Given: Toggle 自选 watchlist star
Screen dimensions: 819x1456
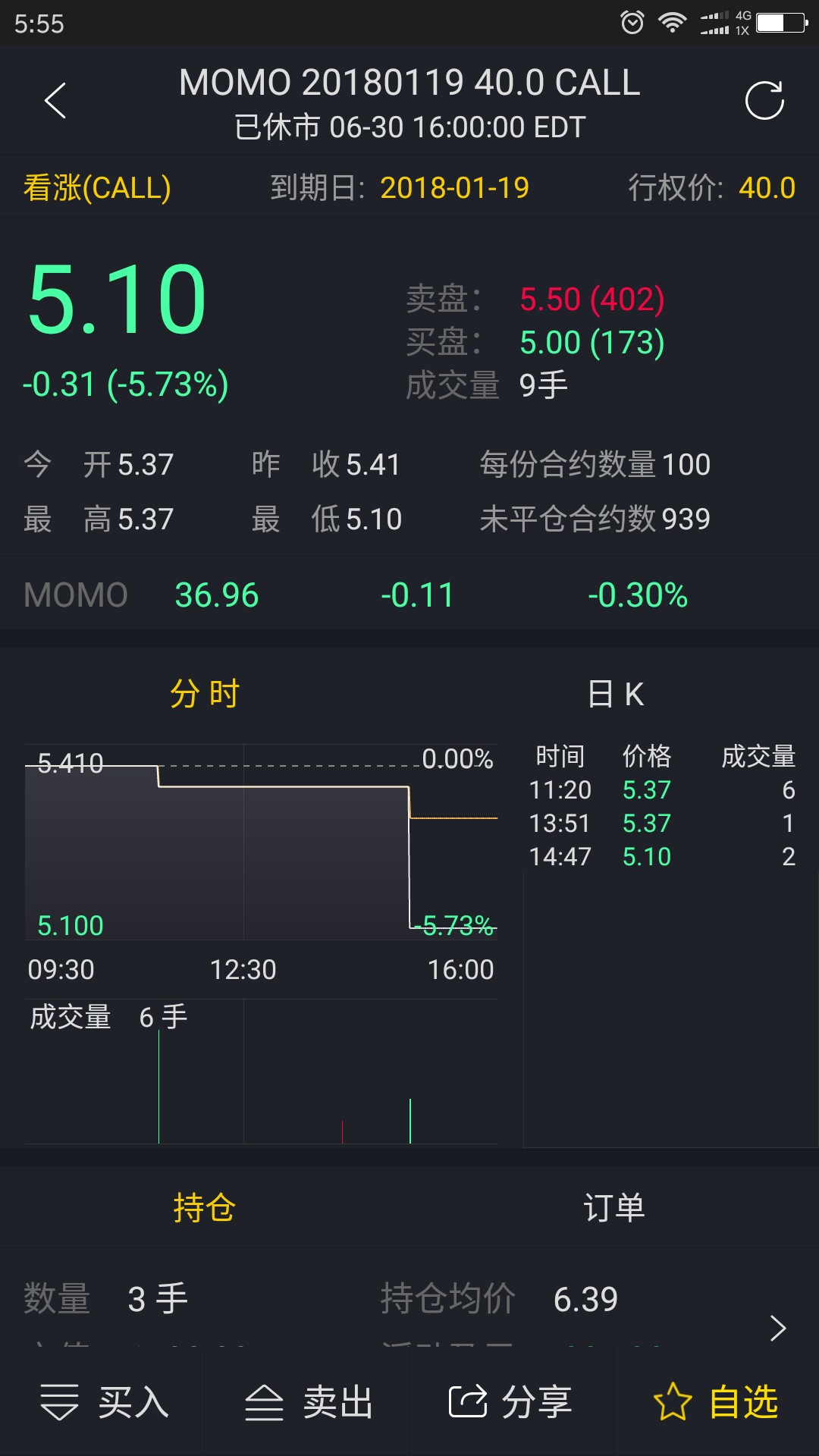Looking at the screenshot, I should [x=716, y=1402].
